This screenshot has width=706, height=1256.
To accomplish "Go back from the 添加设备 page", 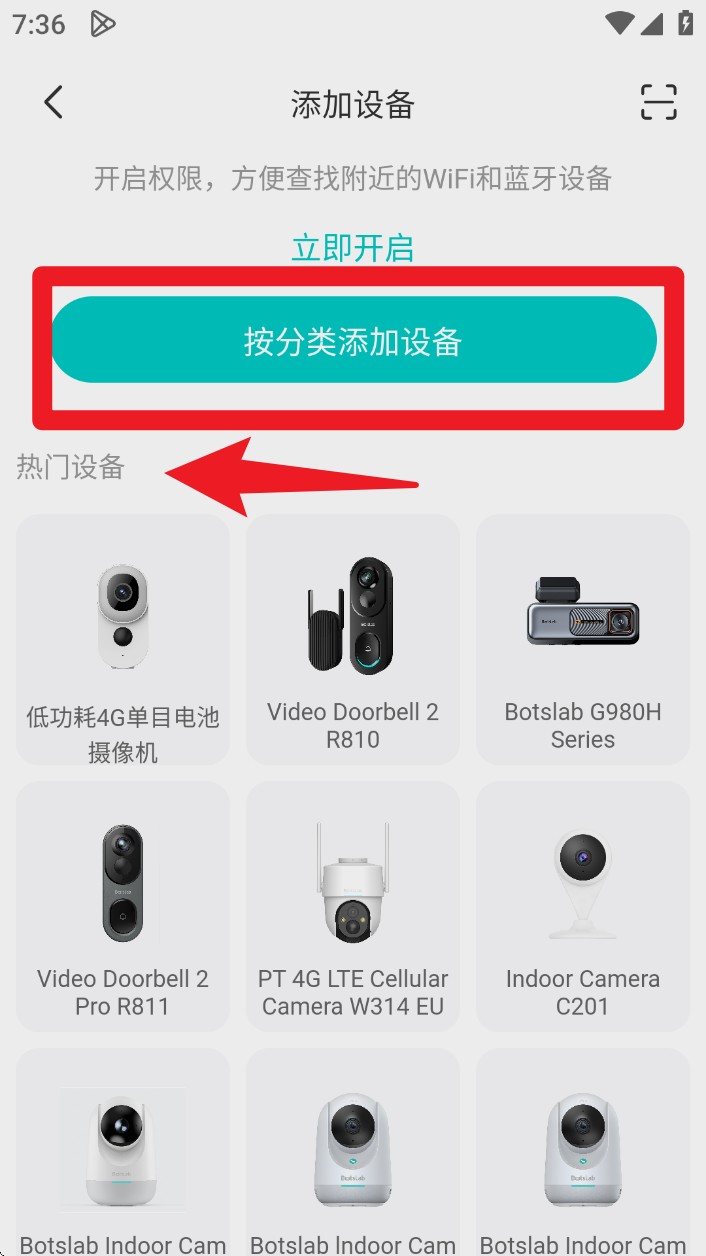I will [x=54, y=102].
